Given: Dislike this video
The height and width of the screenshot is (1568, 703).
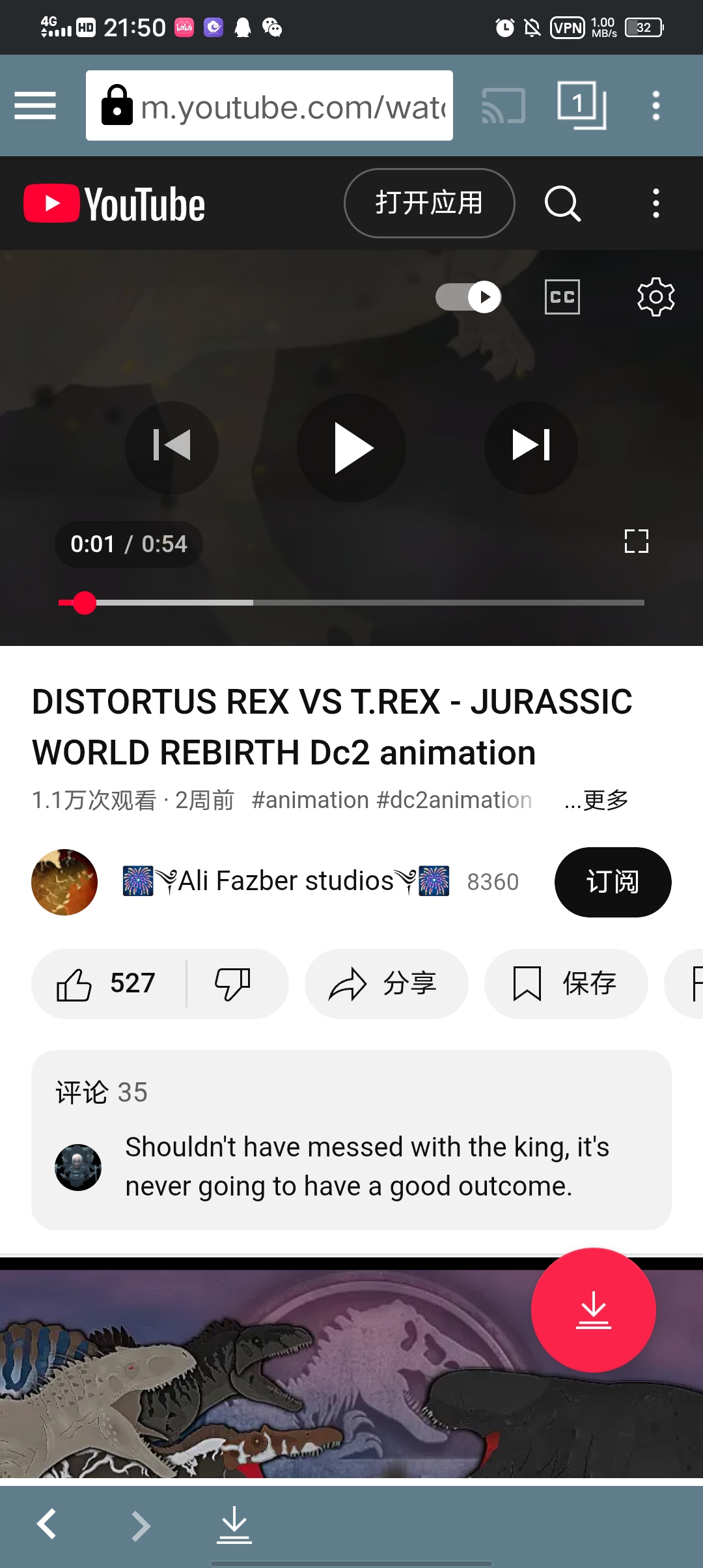Looking at the screenshot, I should 232,983.
